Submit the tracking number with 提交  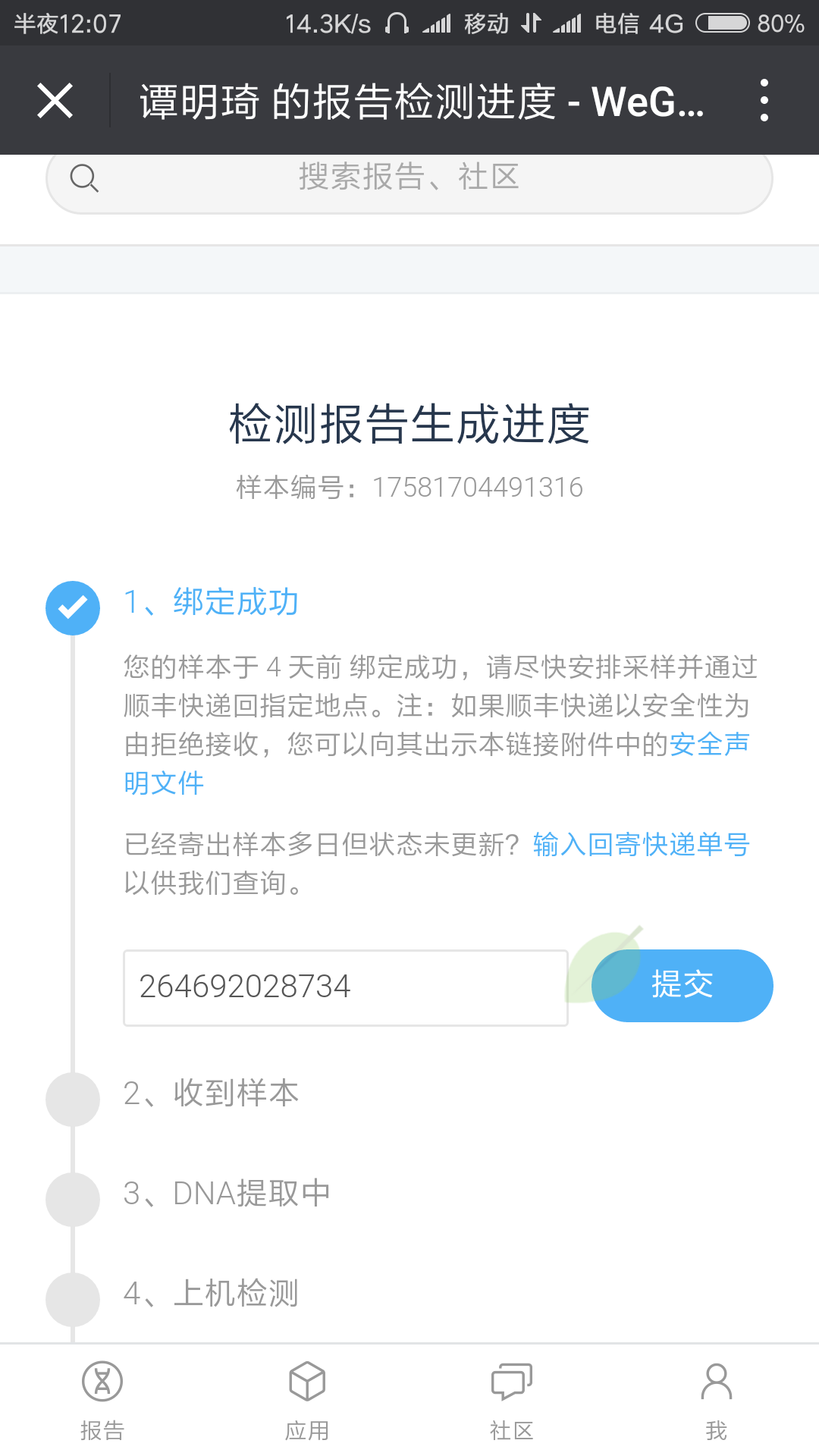point(682,986)
